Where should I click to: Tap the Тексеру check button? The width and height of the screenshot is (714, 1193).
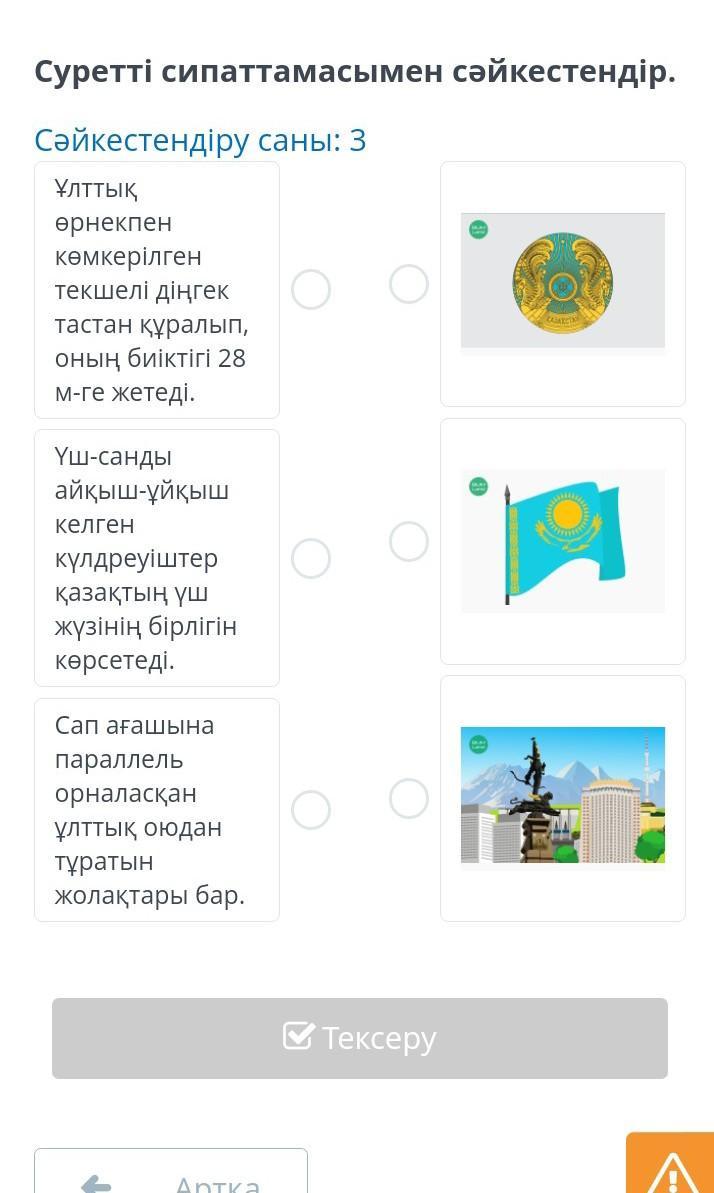(x=359, y=1038)
